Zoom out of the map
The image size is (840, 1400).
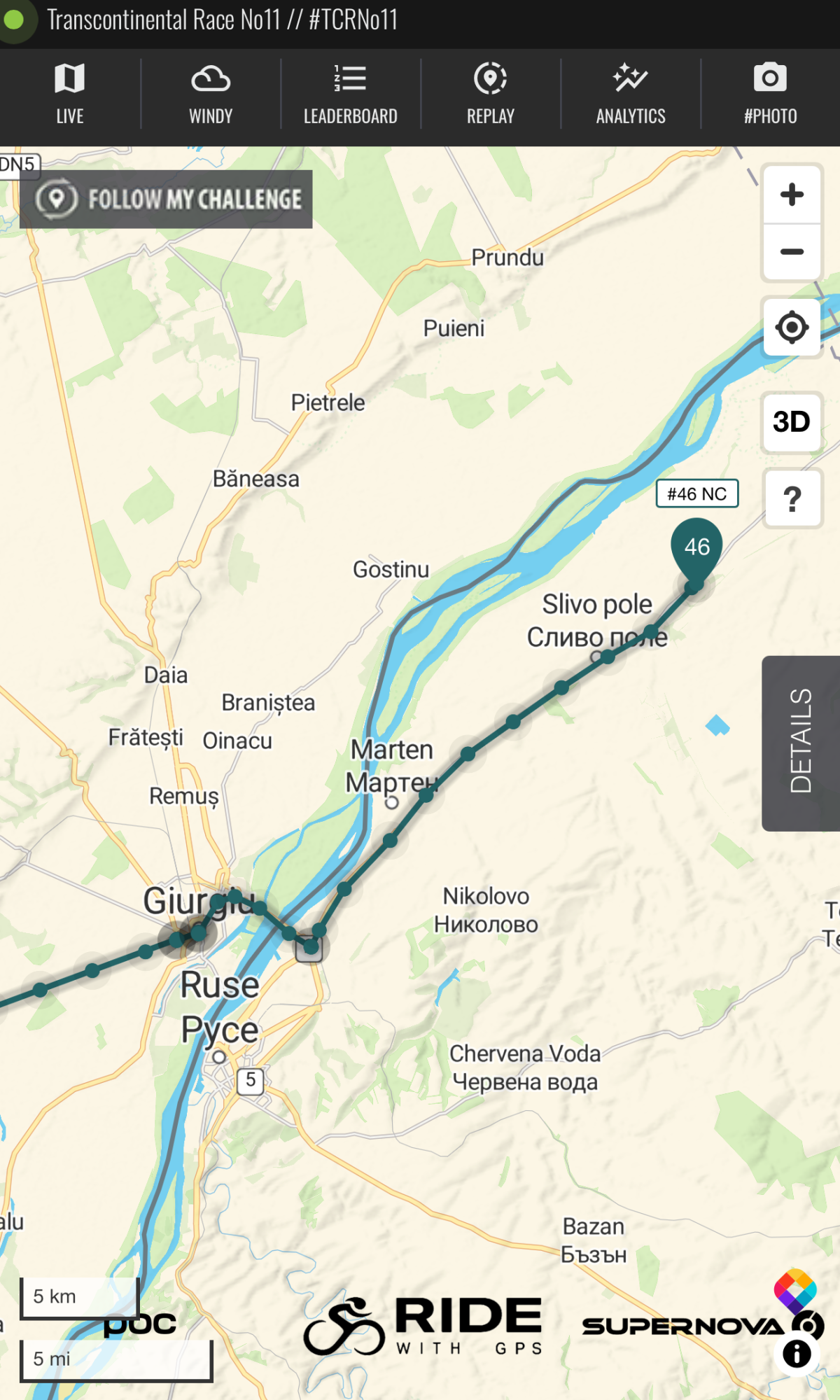(792, 252)
